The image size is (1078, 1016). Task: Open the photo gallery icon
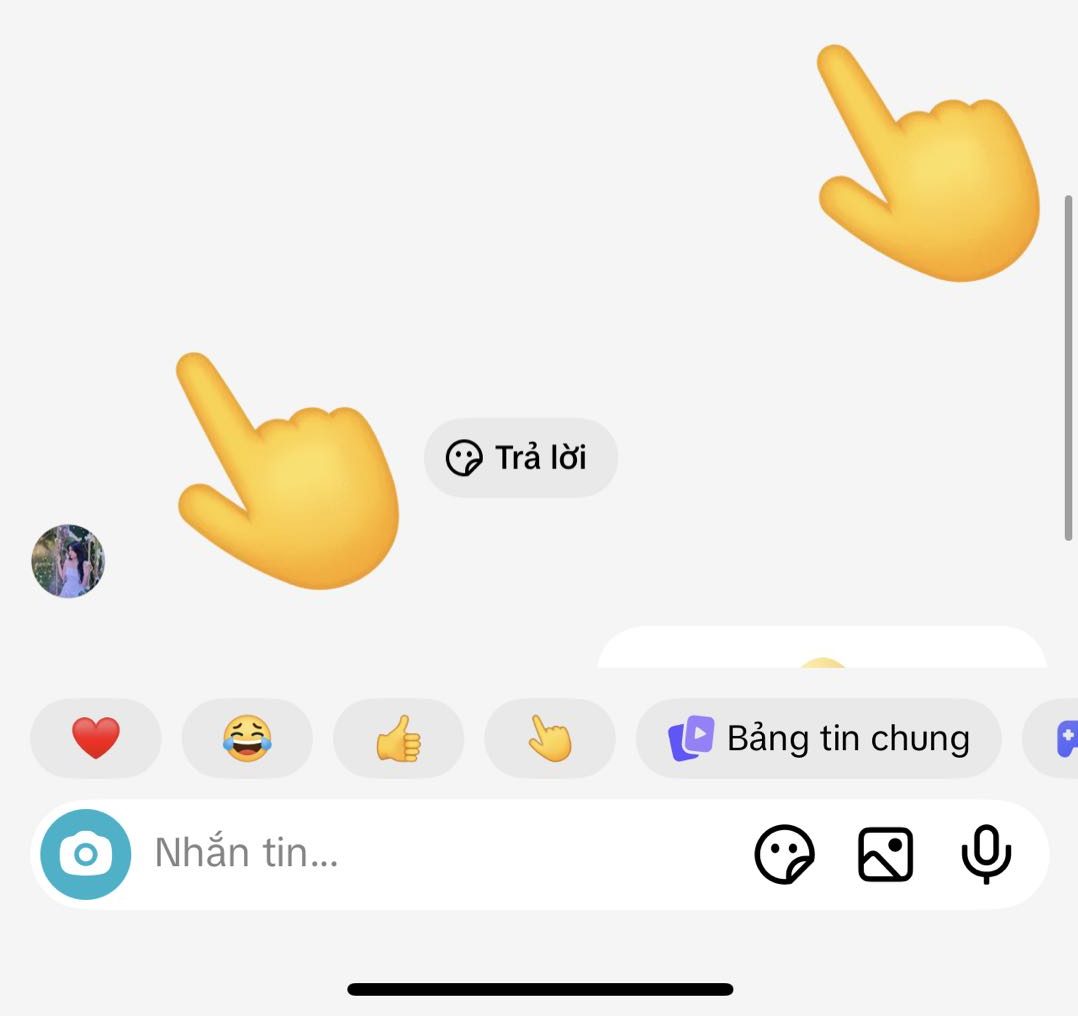(885, 854)
